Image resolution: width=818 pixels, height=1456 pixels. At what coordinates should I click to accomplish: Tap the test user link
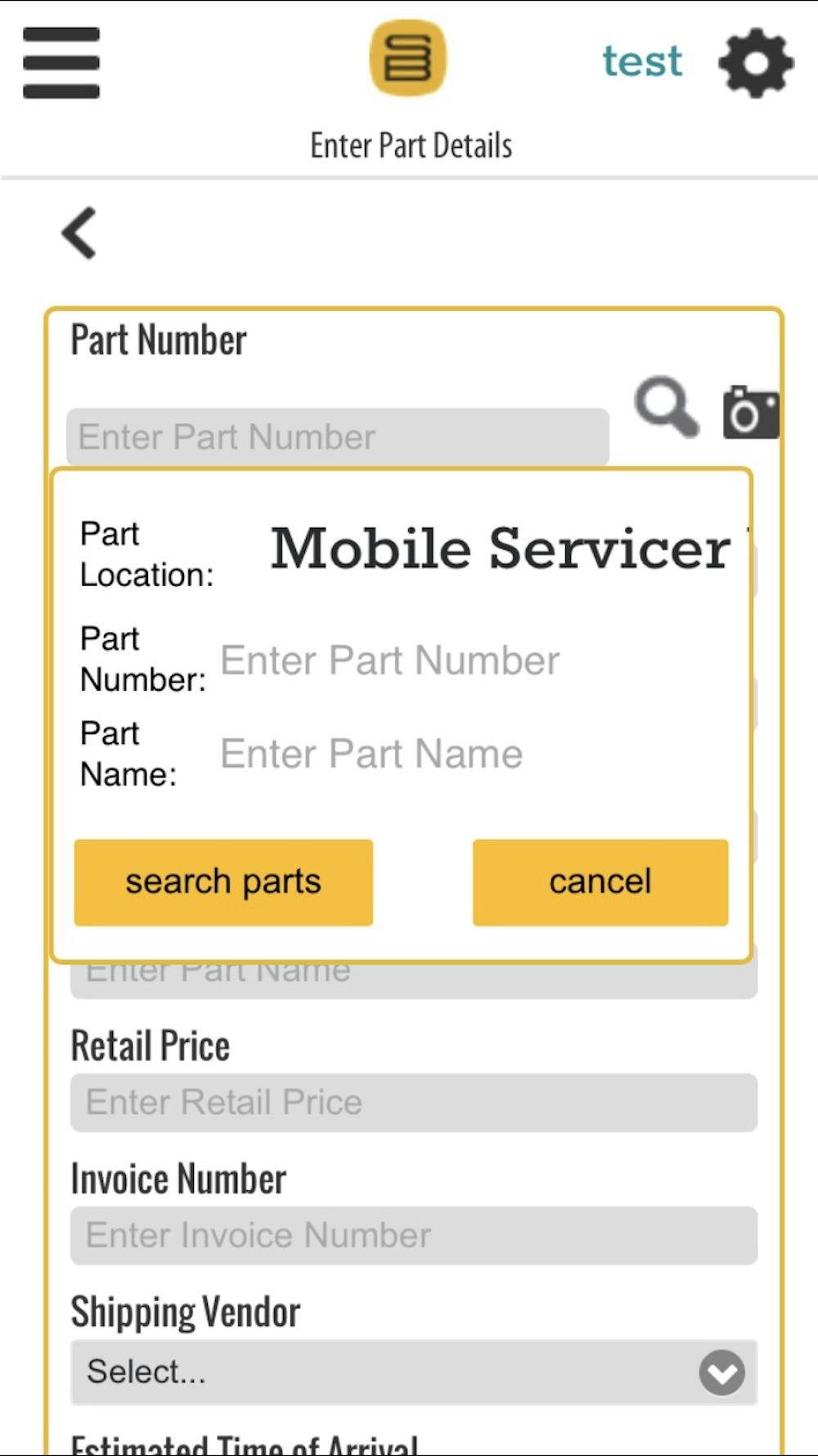coord(642,61)
